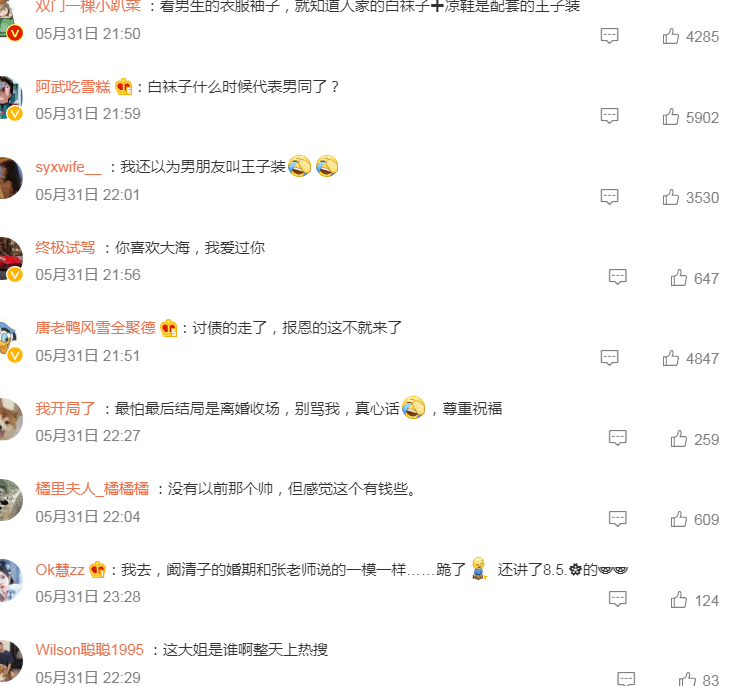Open Wilson聪聪1995's profile

click(90, 650)
